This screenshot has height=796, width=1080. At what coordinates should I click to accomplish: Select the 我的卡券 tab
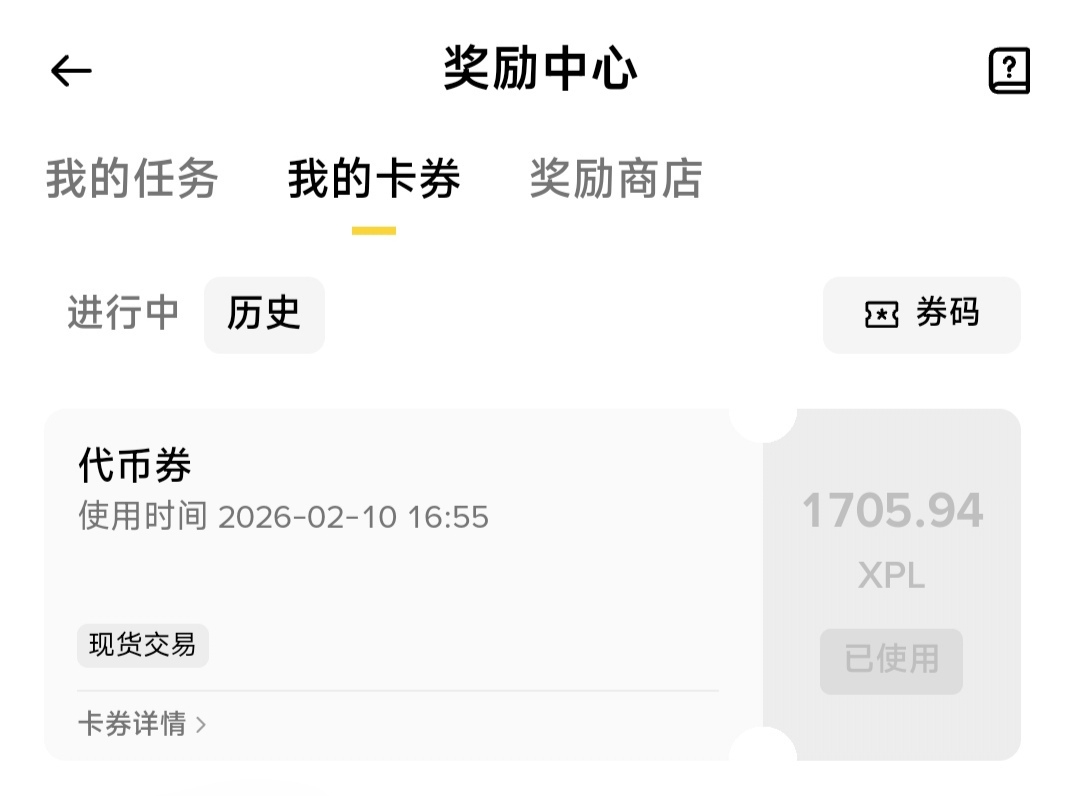point(374,180)
